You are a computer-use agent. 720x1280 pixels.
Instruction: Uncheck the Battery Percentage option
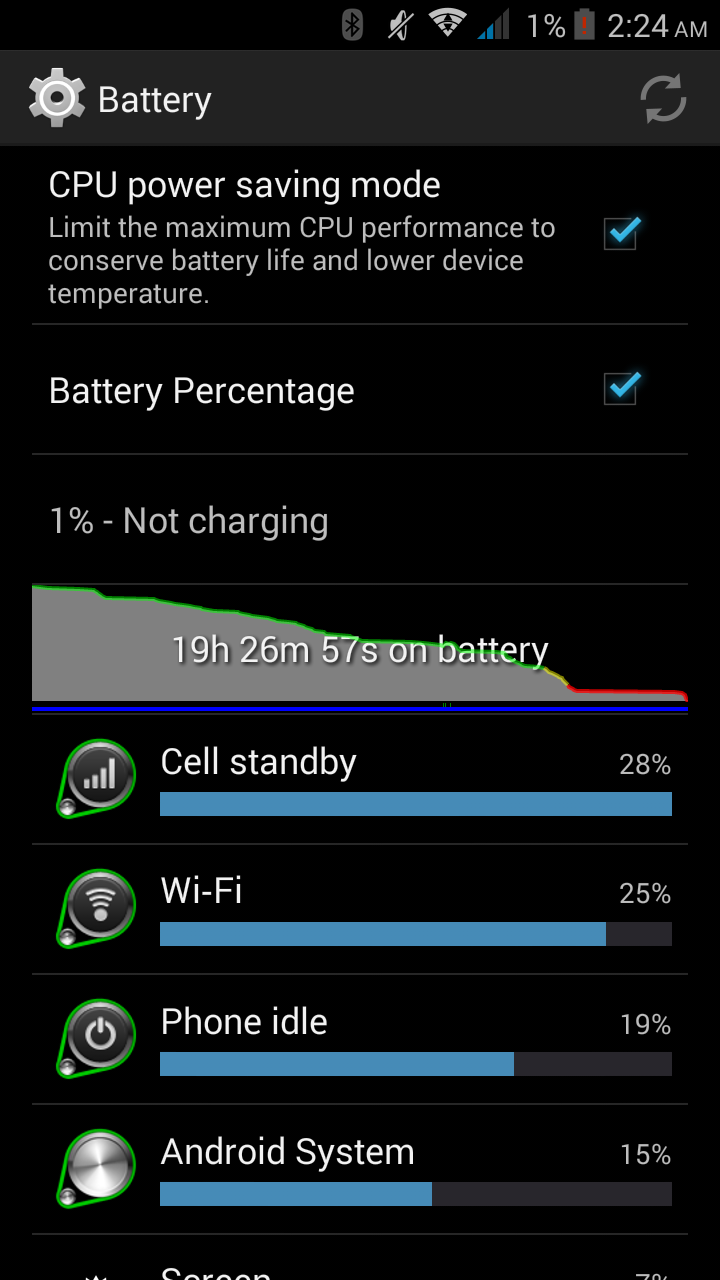(621, 389)
